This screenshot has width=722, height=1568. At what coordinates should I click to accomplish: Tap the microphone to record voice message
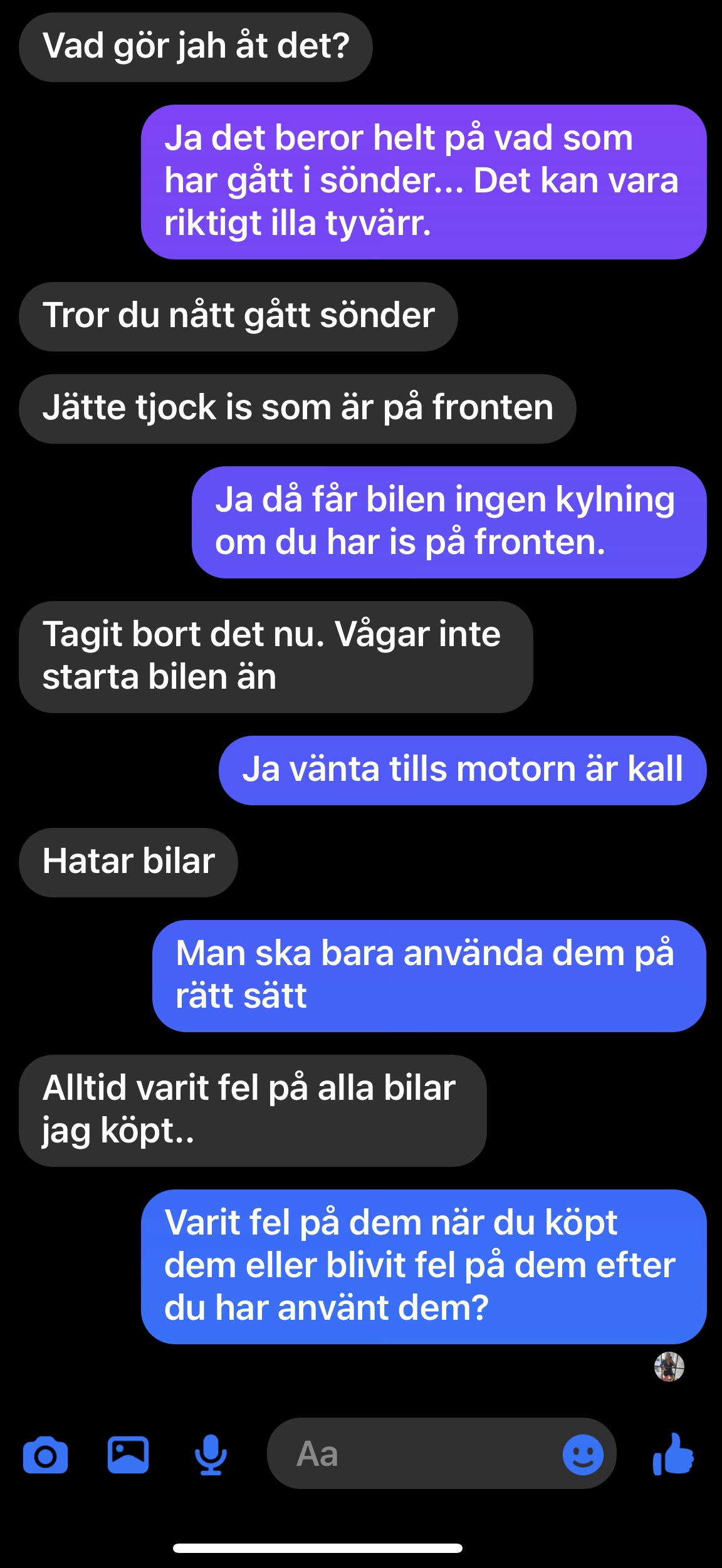pos(211,1455)
